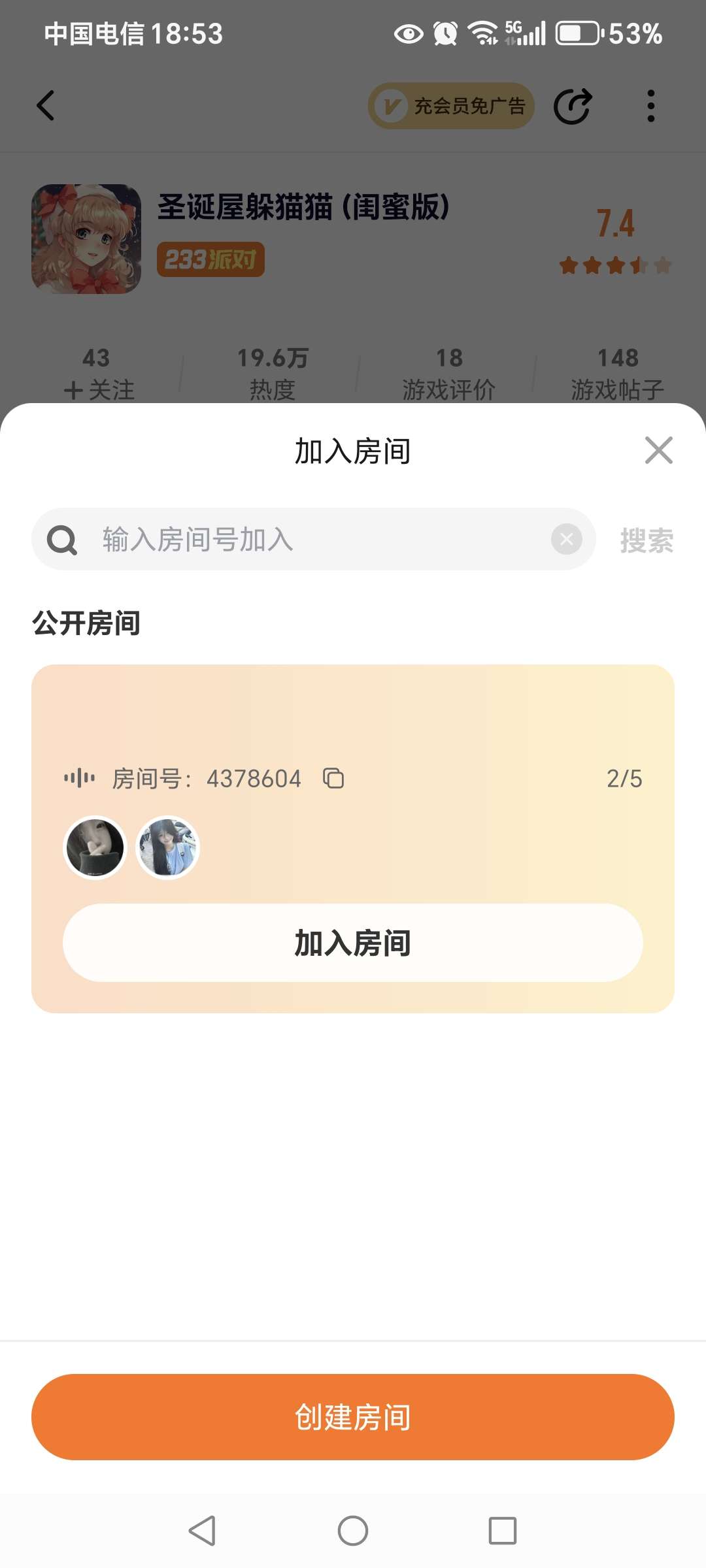Close the 加入房间 bottom sheet

click(658, 450)
